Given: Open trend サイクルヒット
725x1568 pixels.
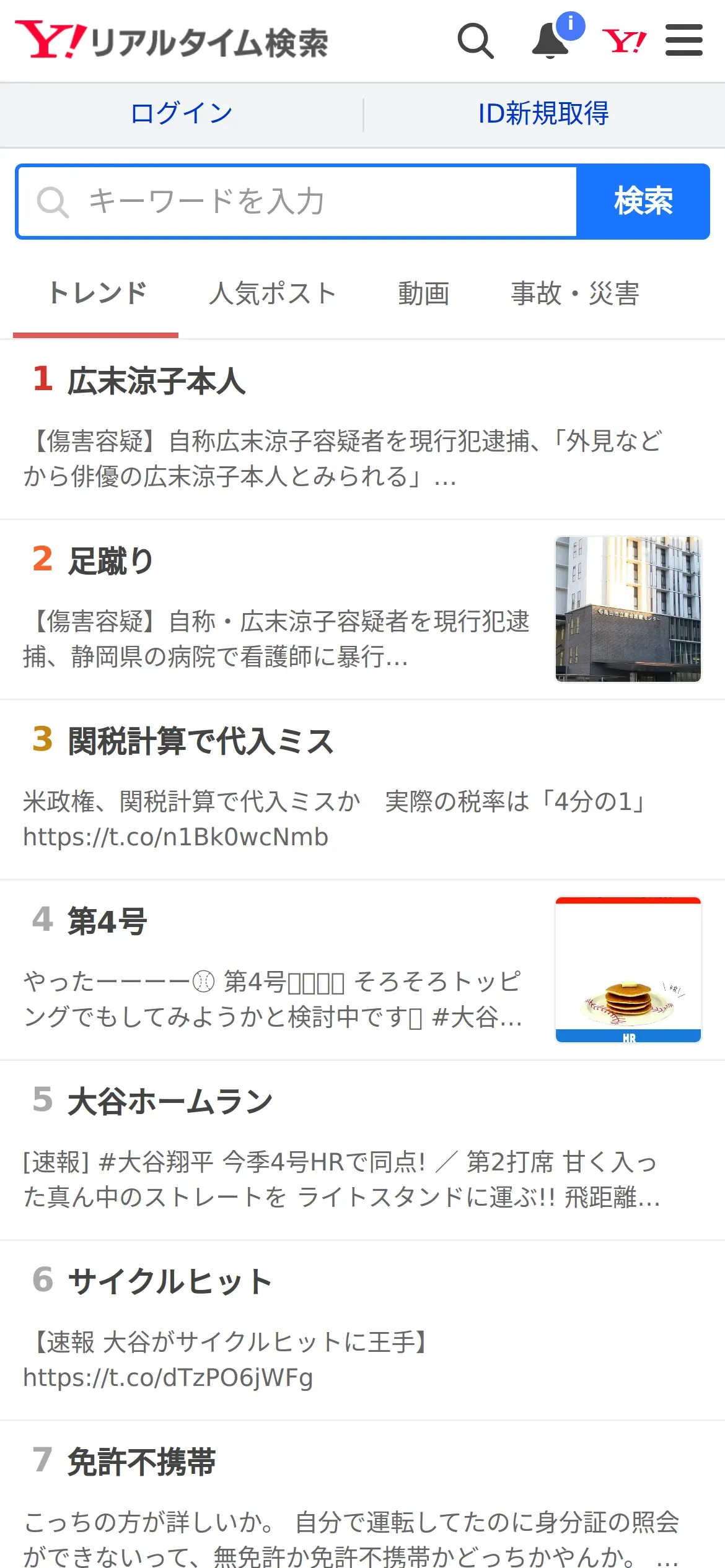Looking at the screenshot, I should click(x=170, y=1281).
